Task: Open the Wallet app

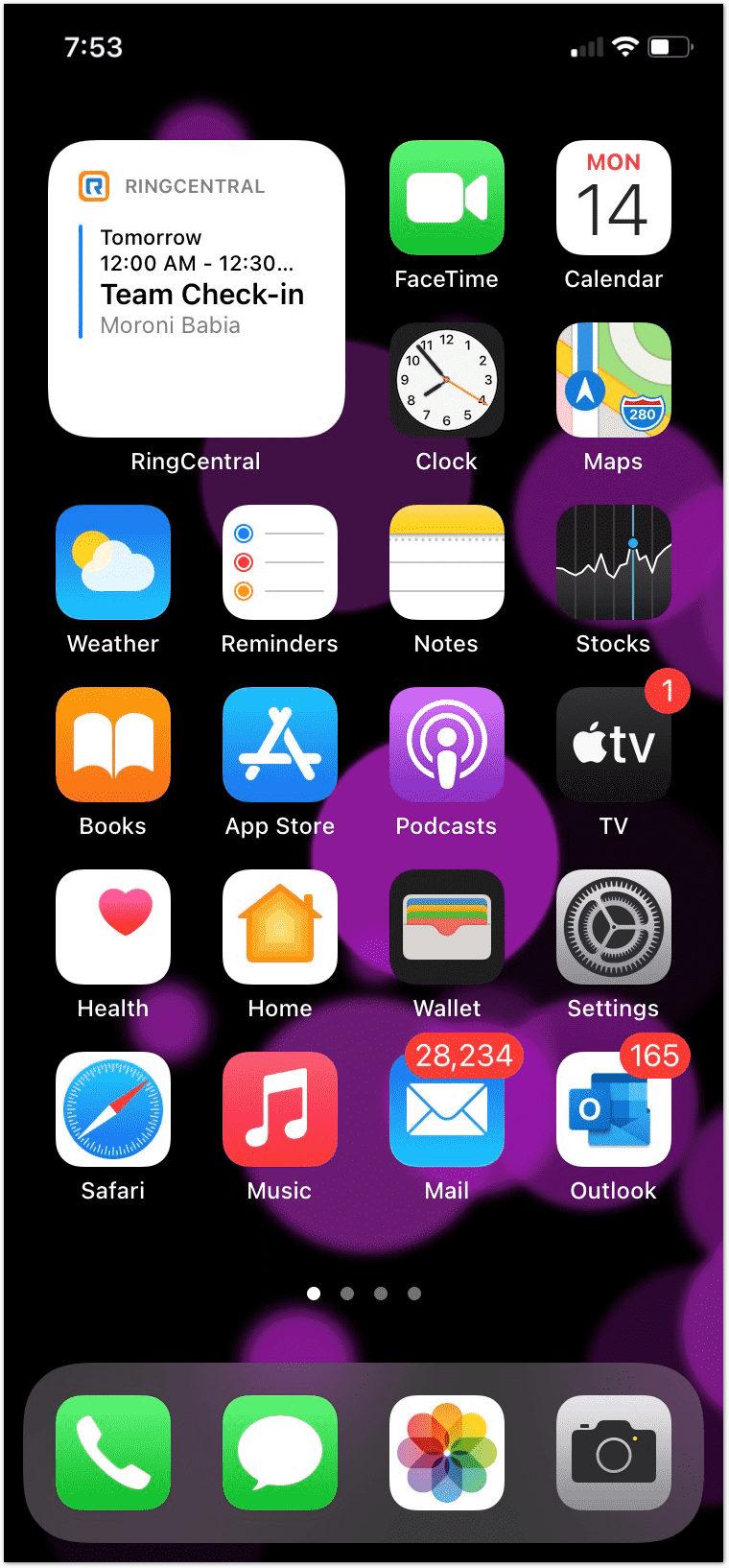Action: point(446,927)
